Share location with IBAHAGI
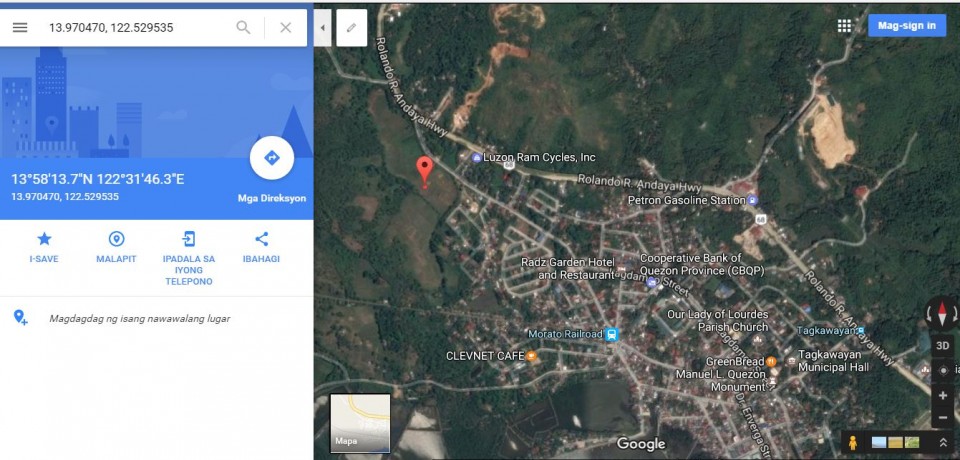The width and height of the screenshot is (960, 460). click(x=261, y=246)
